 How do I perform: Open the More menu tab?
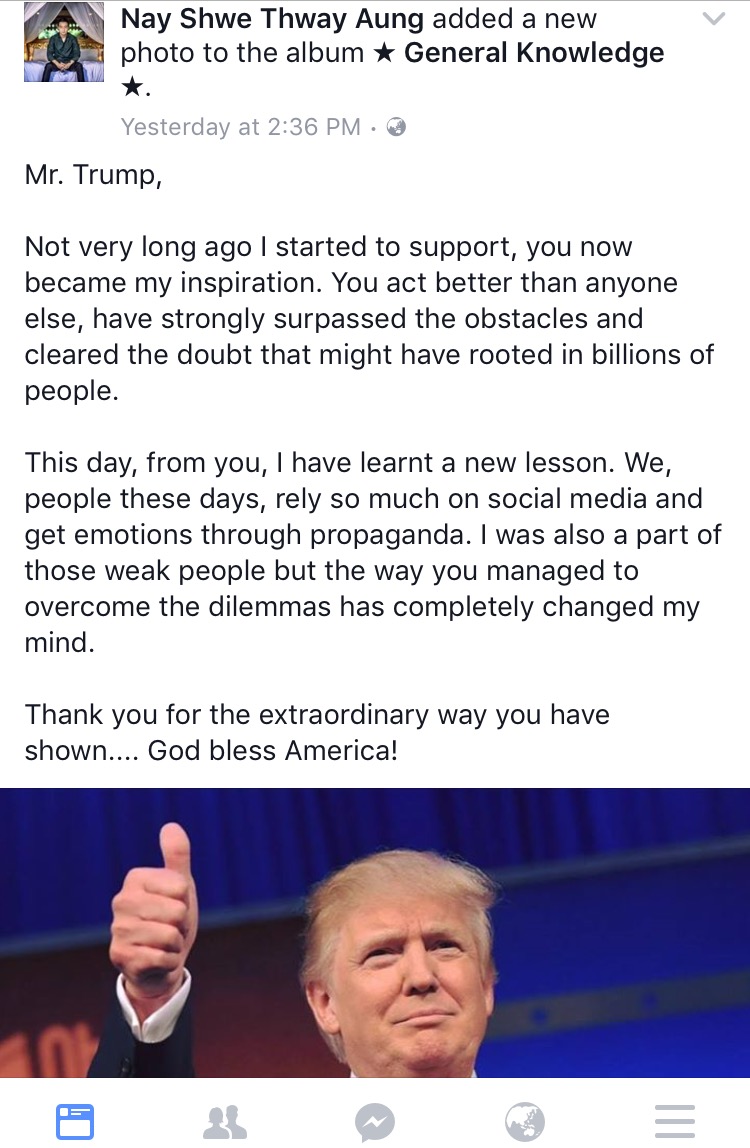click(674, 1120)
